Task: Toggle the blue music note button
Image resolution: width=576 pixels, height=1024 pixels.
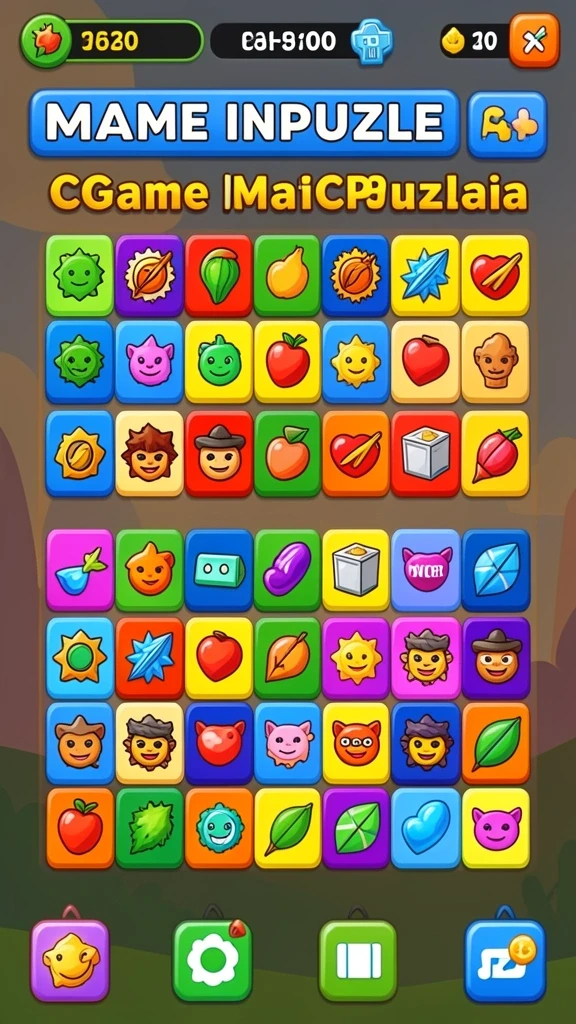Action: [505, 960]
